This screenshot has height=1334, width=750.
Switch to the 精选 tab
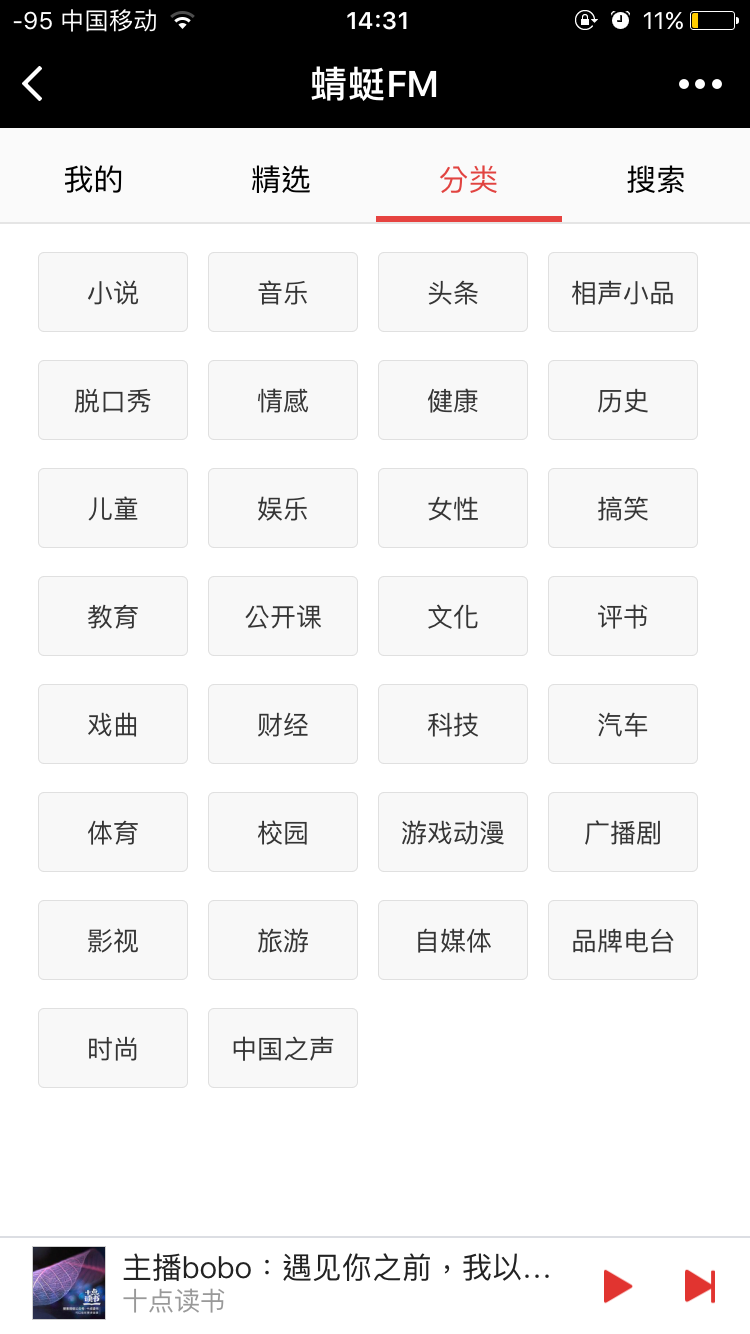[x=281, y=180]
